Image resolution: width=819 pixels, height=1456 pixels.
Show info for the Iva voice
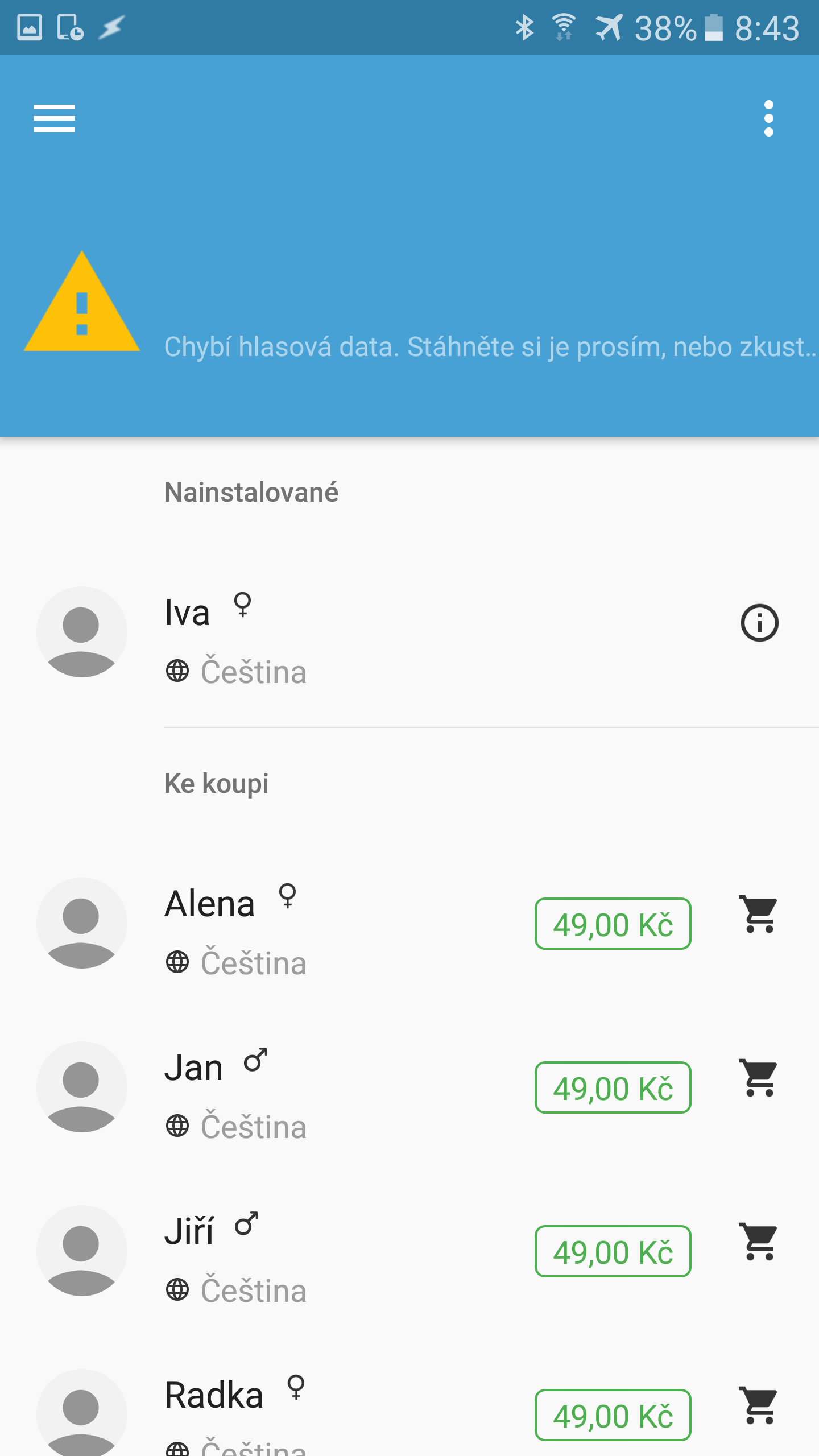760,623
